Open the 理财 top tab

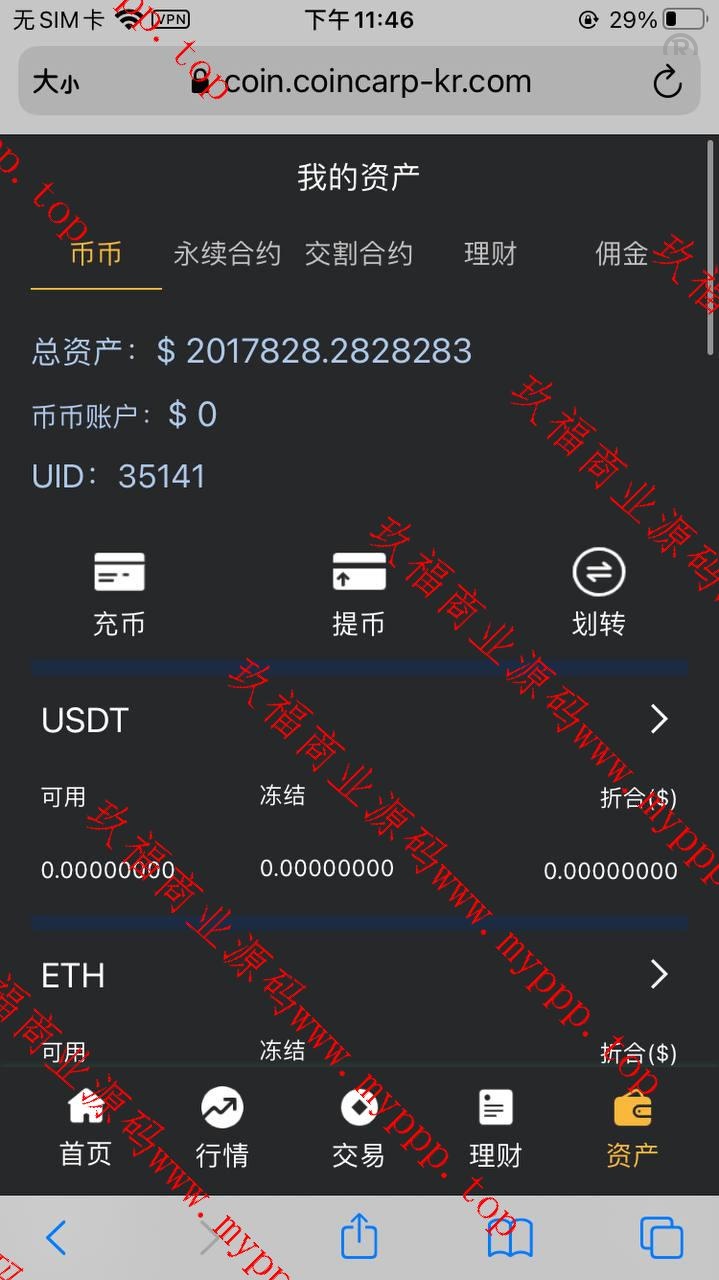tap(490, 254)
